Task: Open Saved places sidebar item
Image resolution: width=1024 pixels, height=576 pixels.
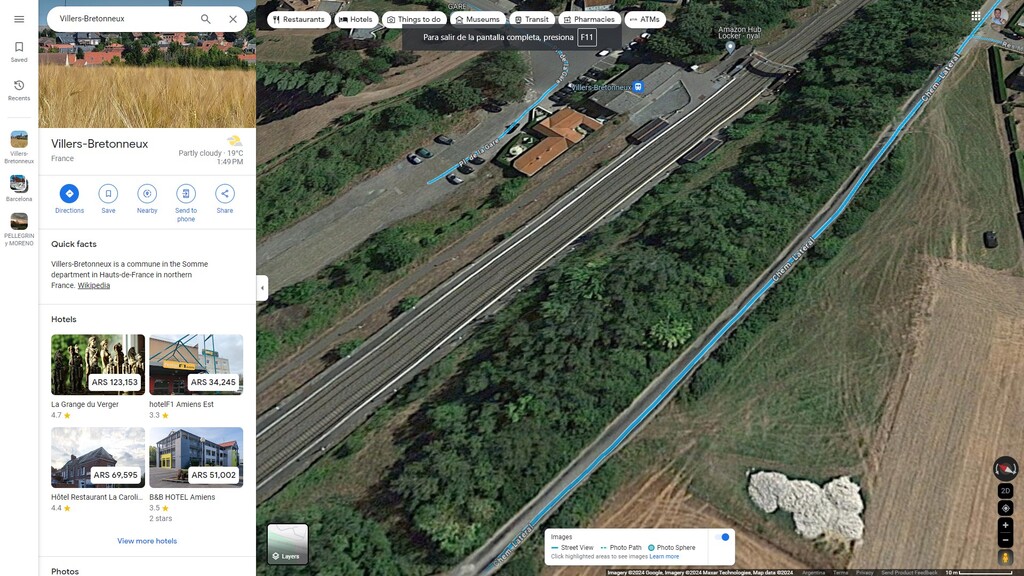Action: coord(19,52)
